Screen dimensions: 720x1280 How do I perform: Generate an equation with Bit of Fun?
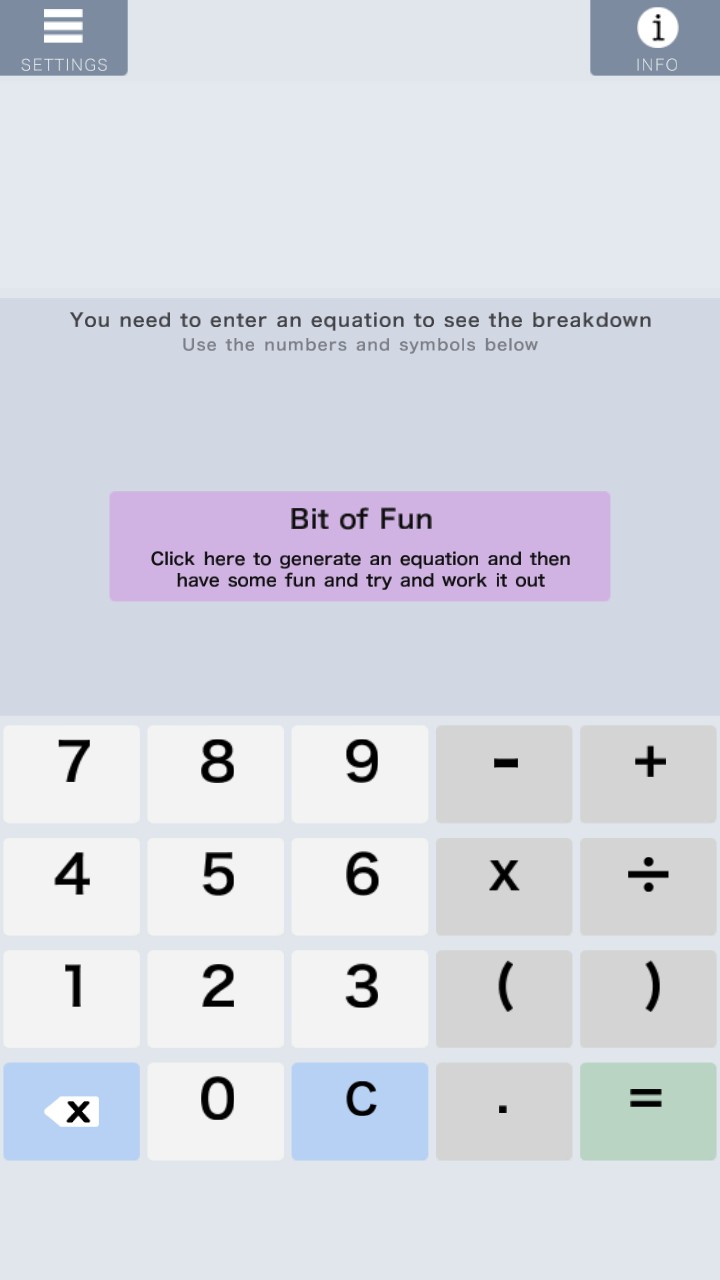pos(360,546)
